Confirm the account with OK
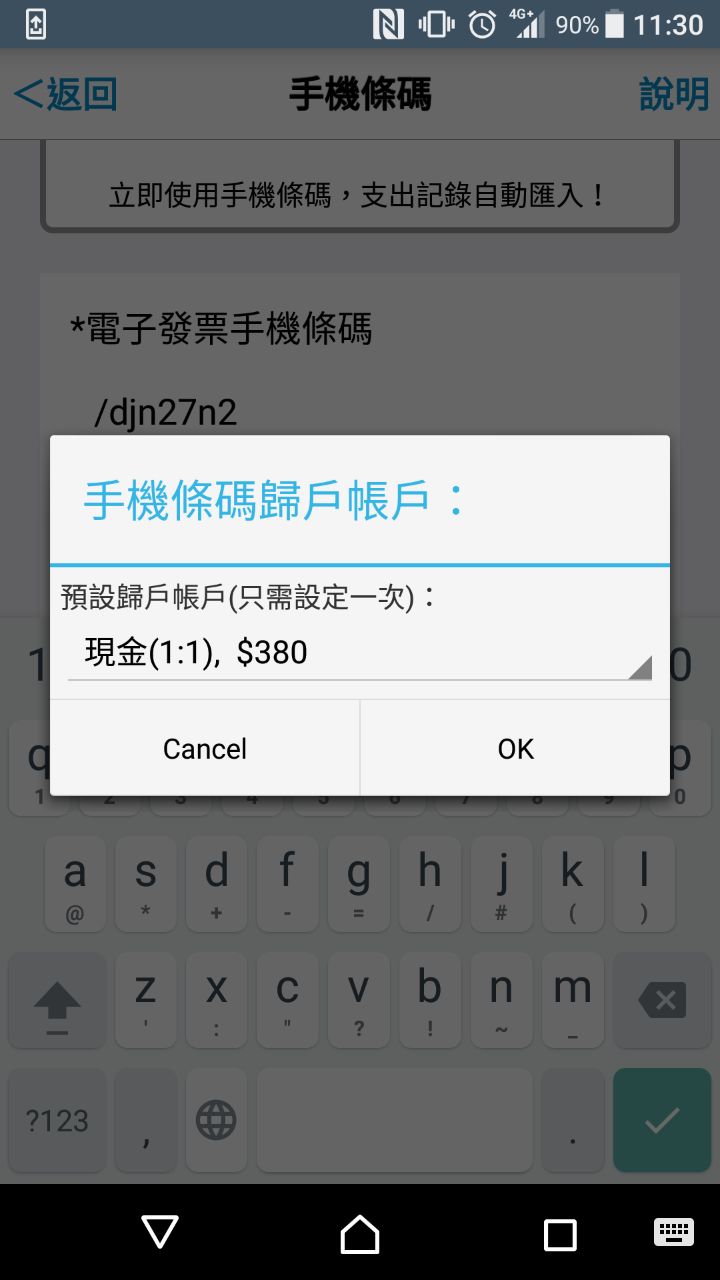The image size is (720, 1280). pos(515,749)
